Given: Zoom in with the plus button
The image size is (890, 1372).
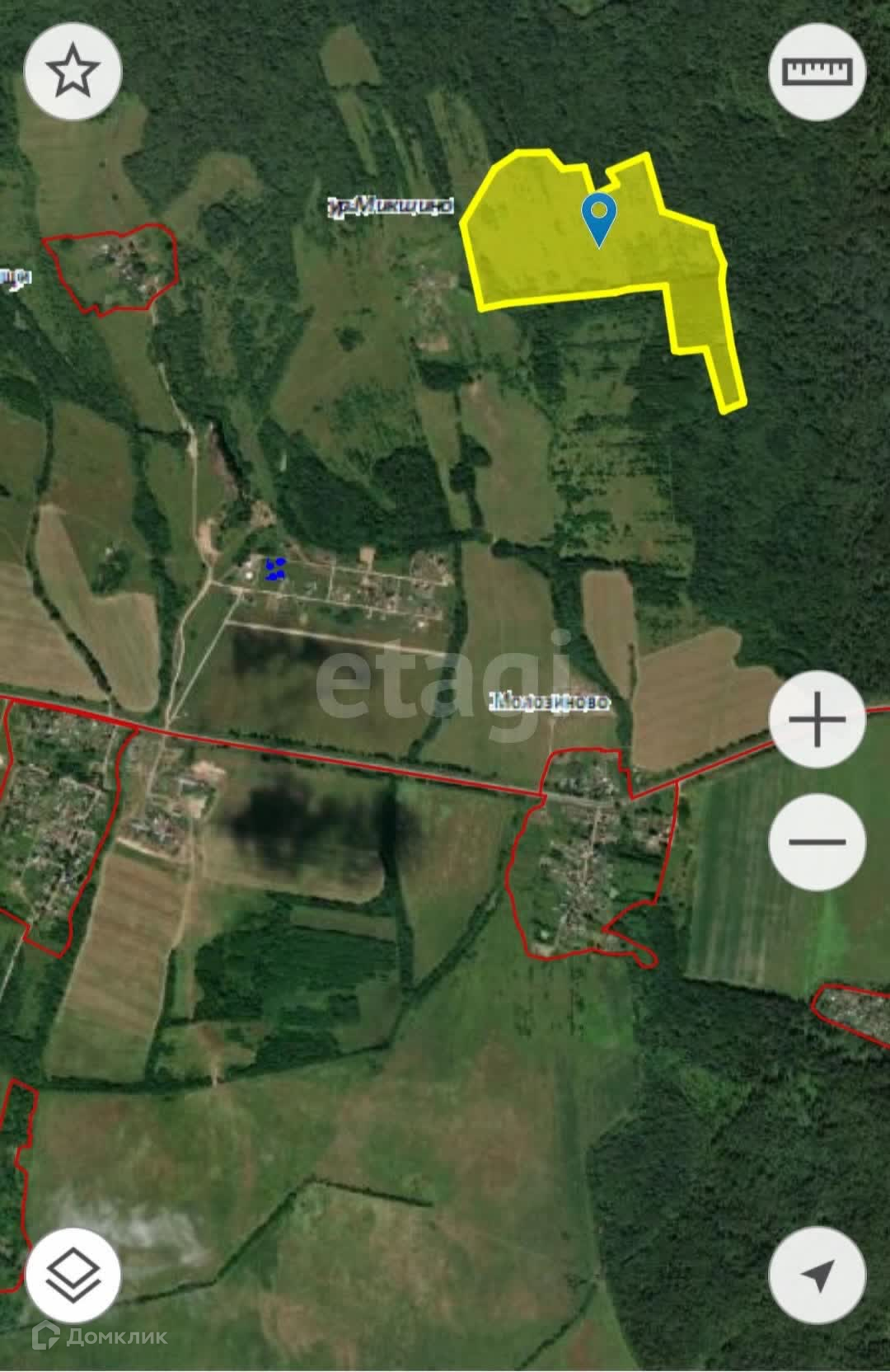Looking at the screenshot, I should coord(817,720).
